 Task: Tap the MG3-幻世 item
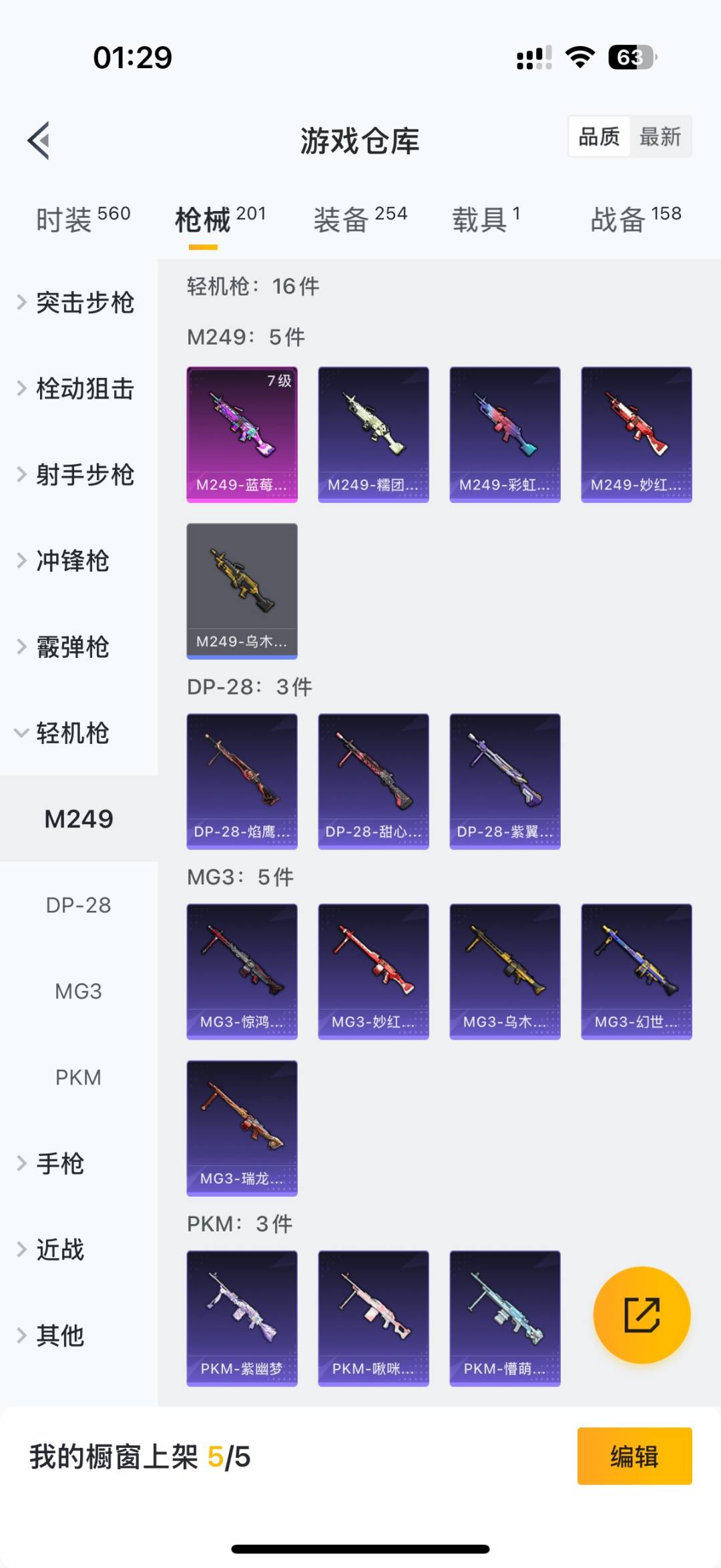coord(637,972)
